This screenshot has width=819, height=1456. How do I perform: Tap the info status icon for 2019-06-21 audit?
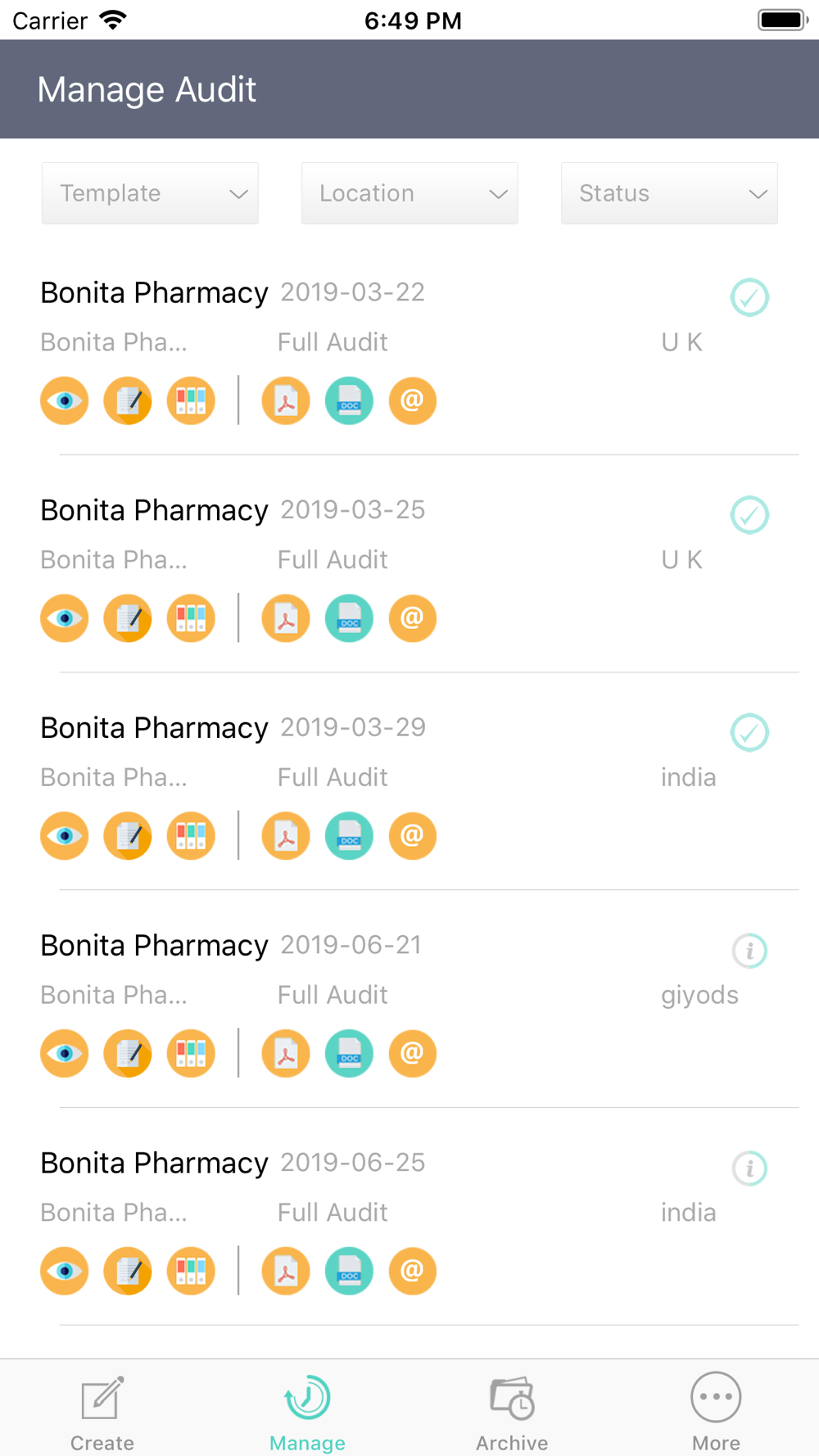click(x=749, y=951)
